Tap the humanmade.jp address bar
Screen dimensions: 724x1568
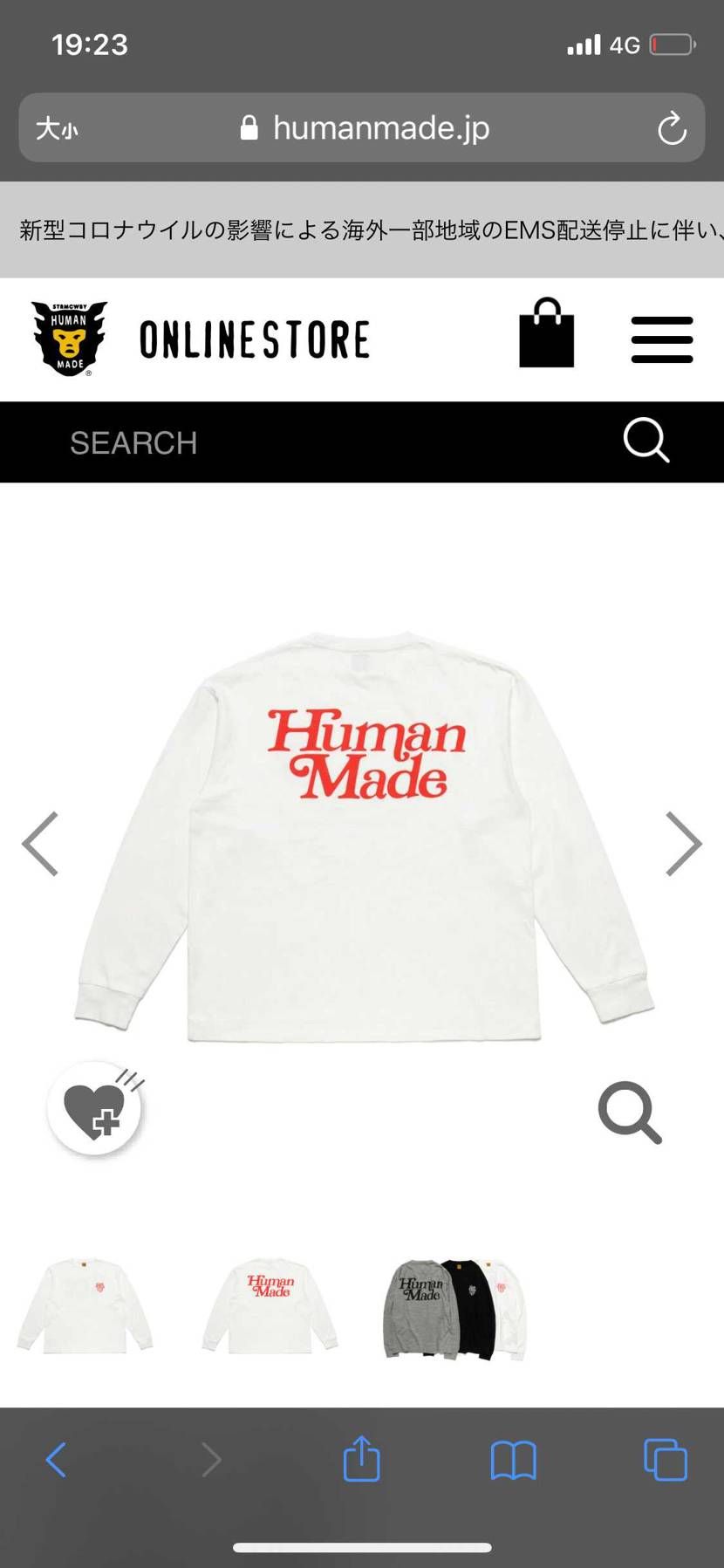tap(366, 128)
